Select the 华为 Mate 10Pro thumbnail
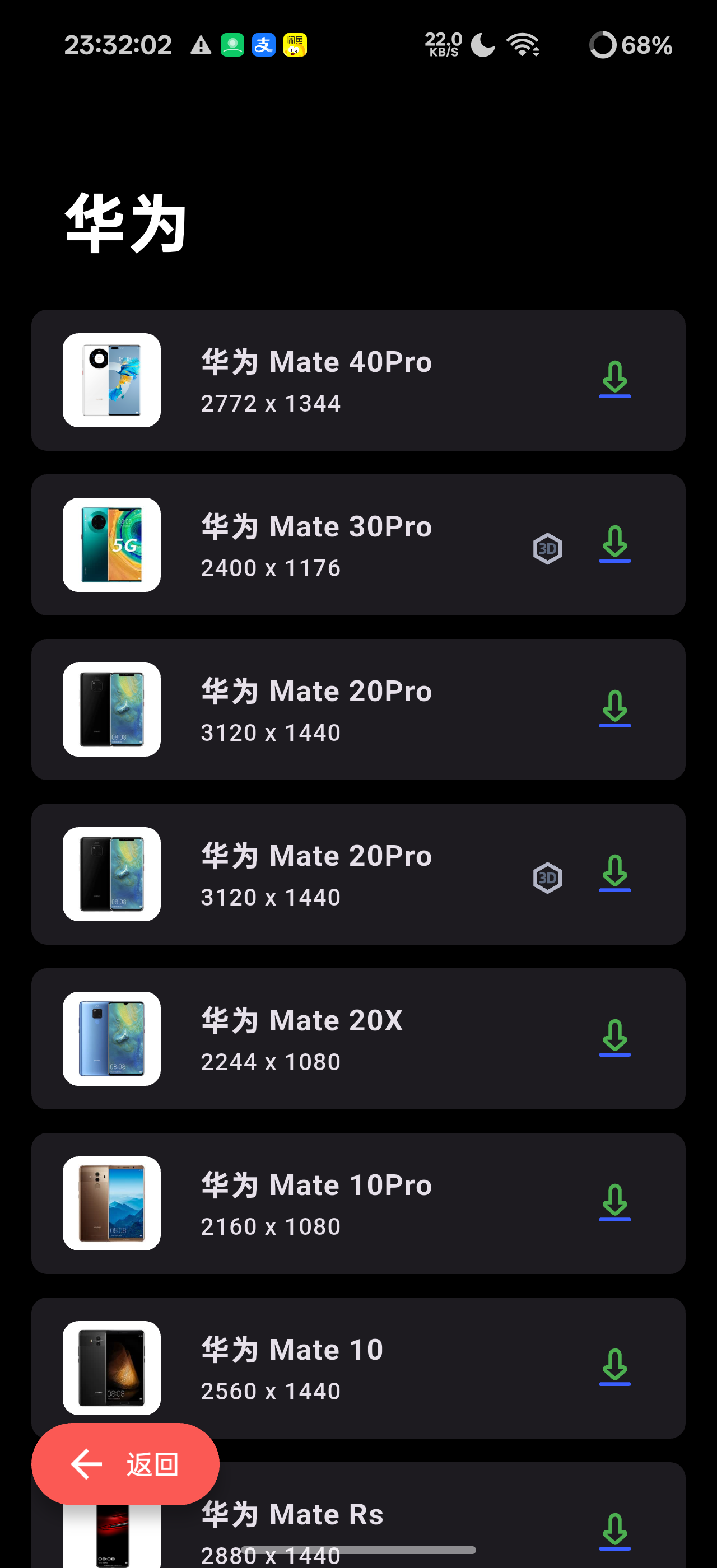This screenshot has height=1568, width=717. coord(111,1203)
